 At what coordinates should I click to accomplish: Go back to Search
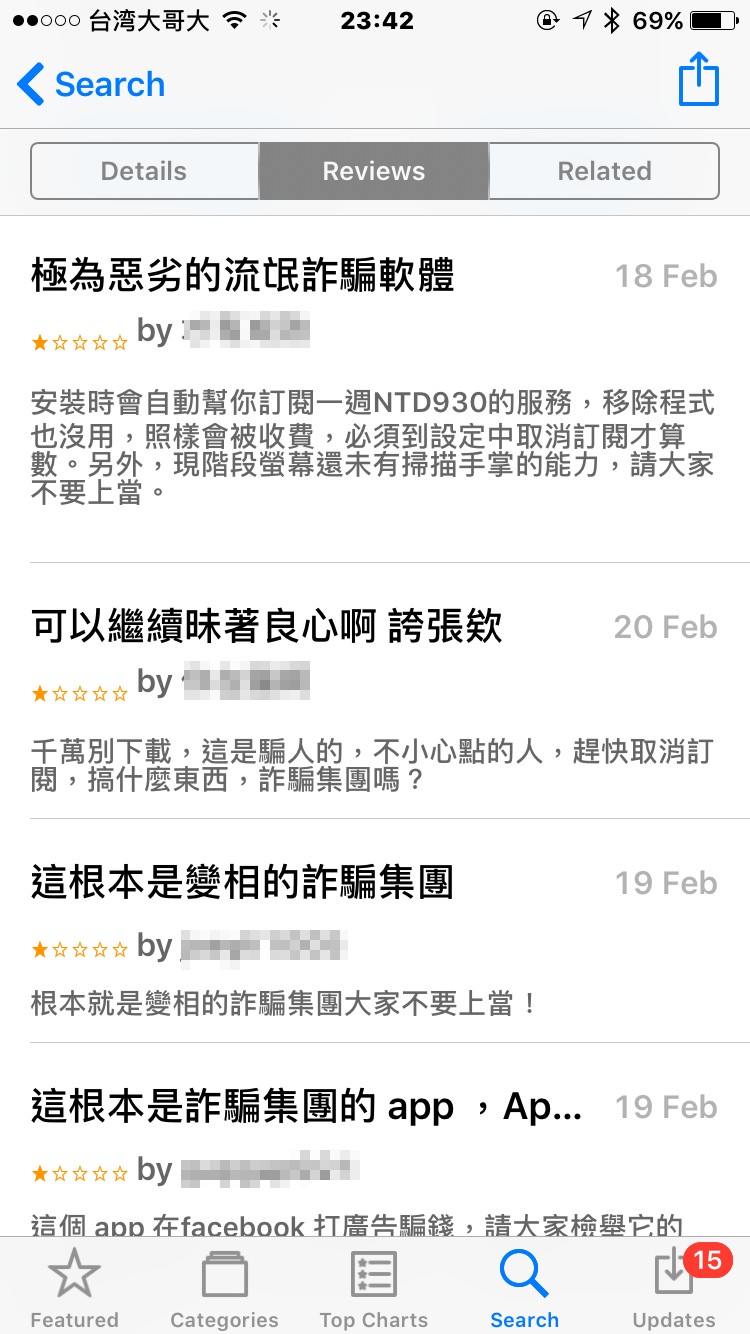tap(91, 85)
